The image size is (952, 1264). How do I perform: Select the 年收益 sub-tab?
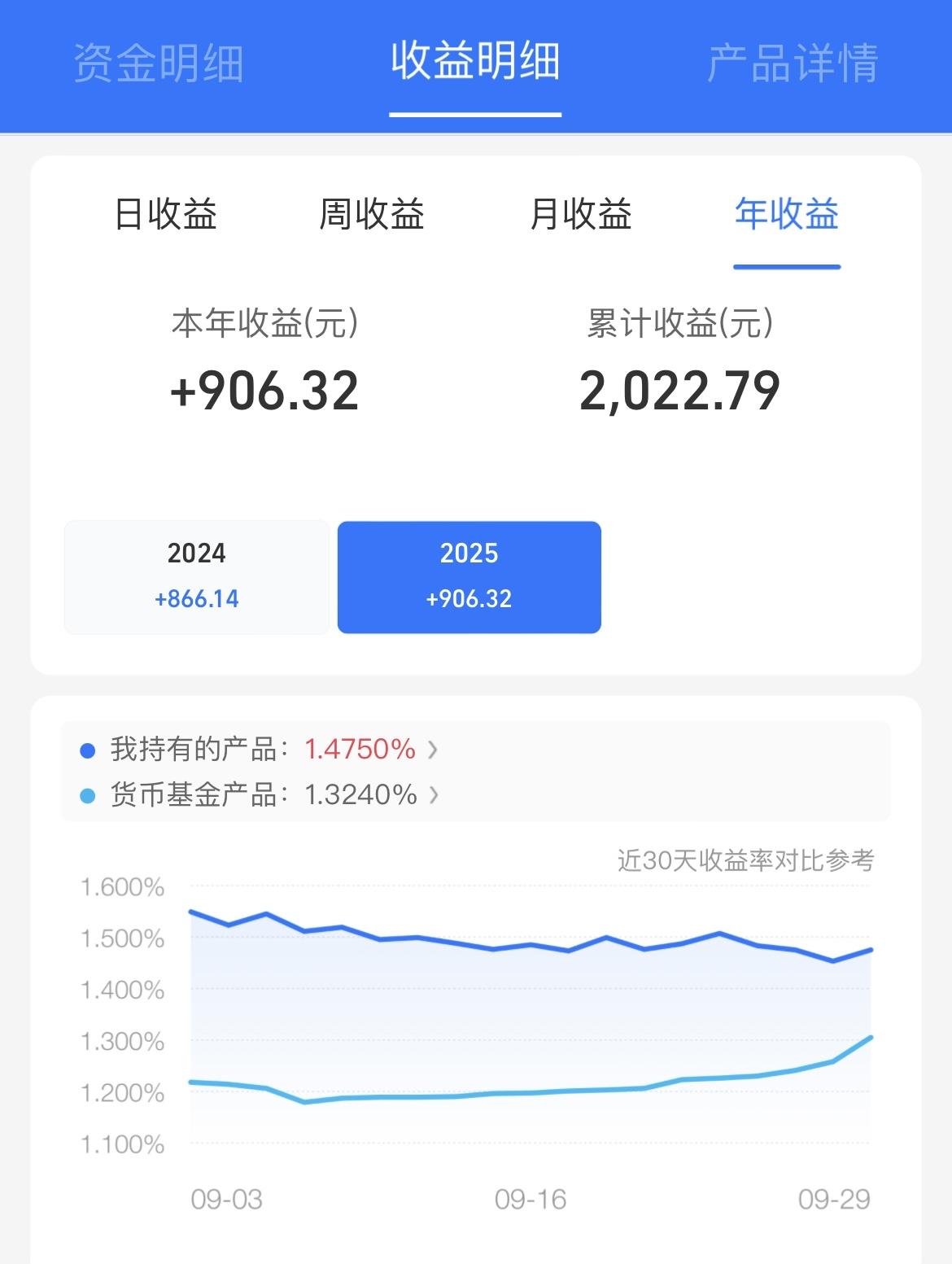point(786,214)
